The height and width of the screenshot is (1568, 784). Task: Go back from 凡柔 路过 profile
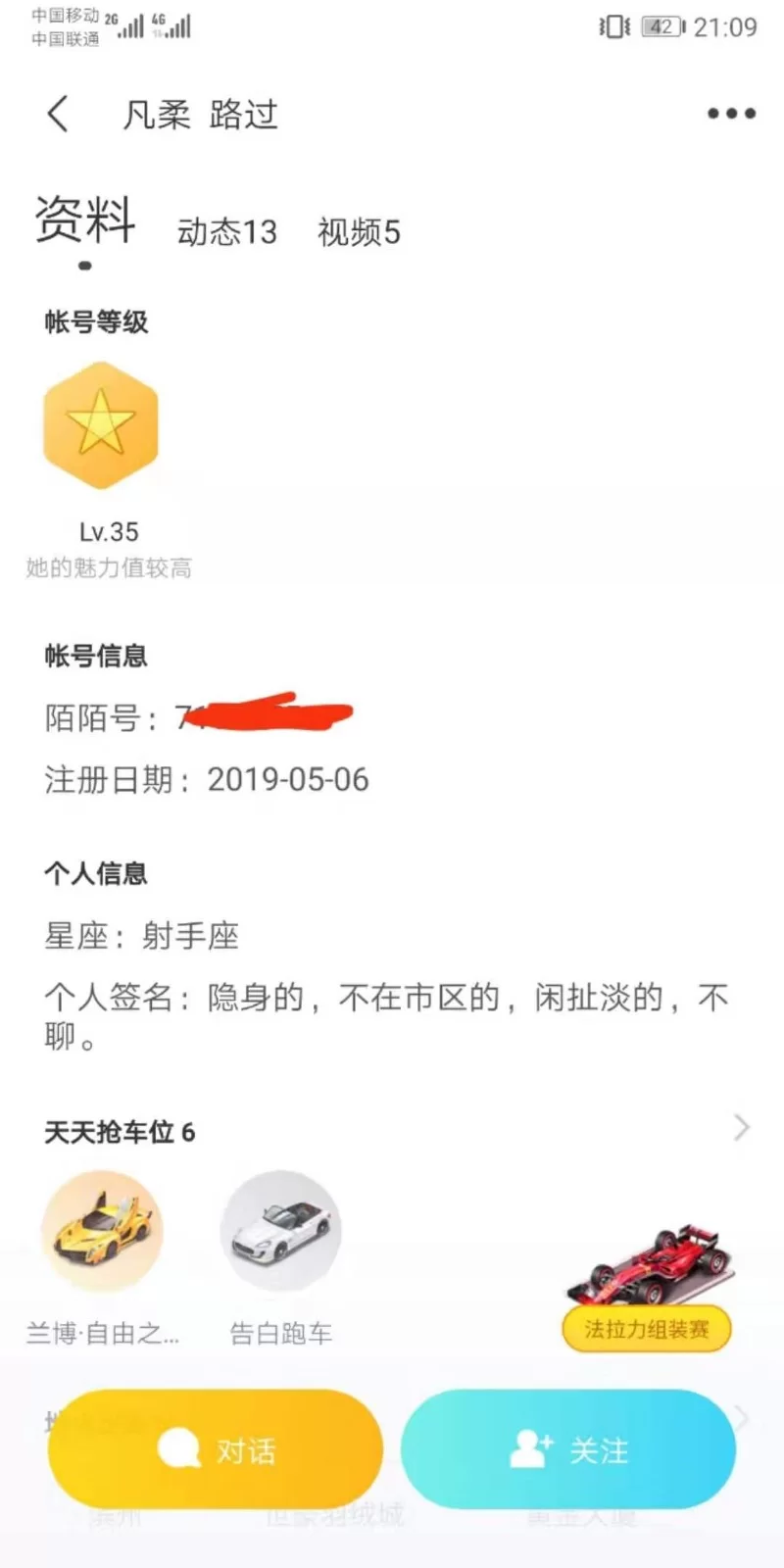59,114
